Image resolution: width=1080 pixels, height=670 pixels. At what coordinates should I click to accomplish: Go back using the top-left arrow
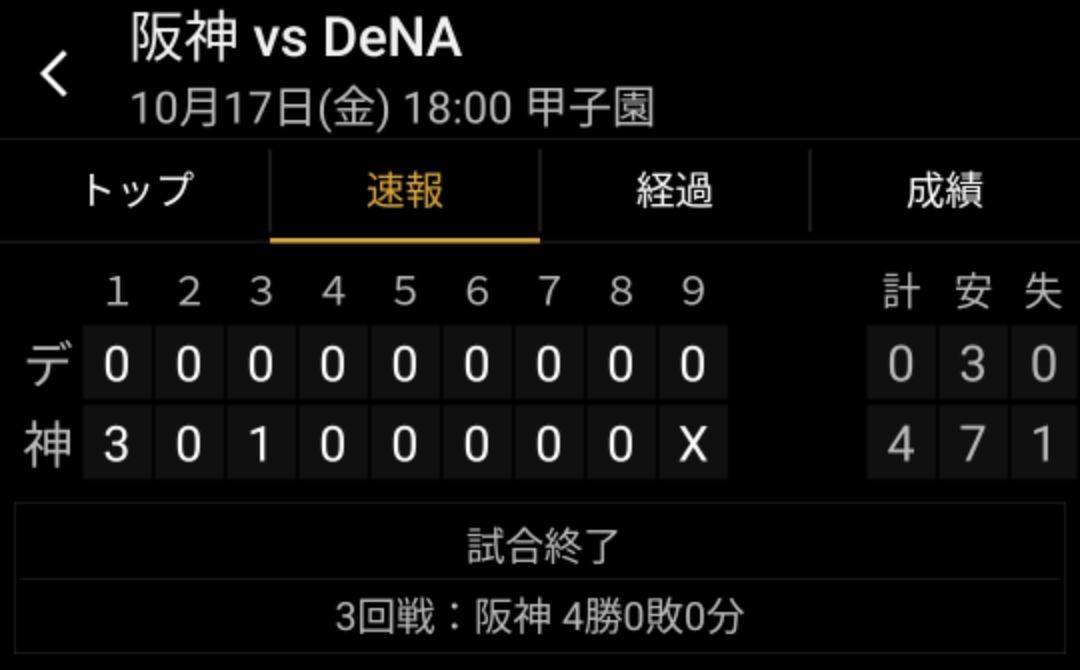tap(55, 73)
